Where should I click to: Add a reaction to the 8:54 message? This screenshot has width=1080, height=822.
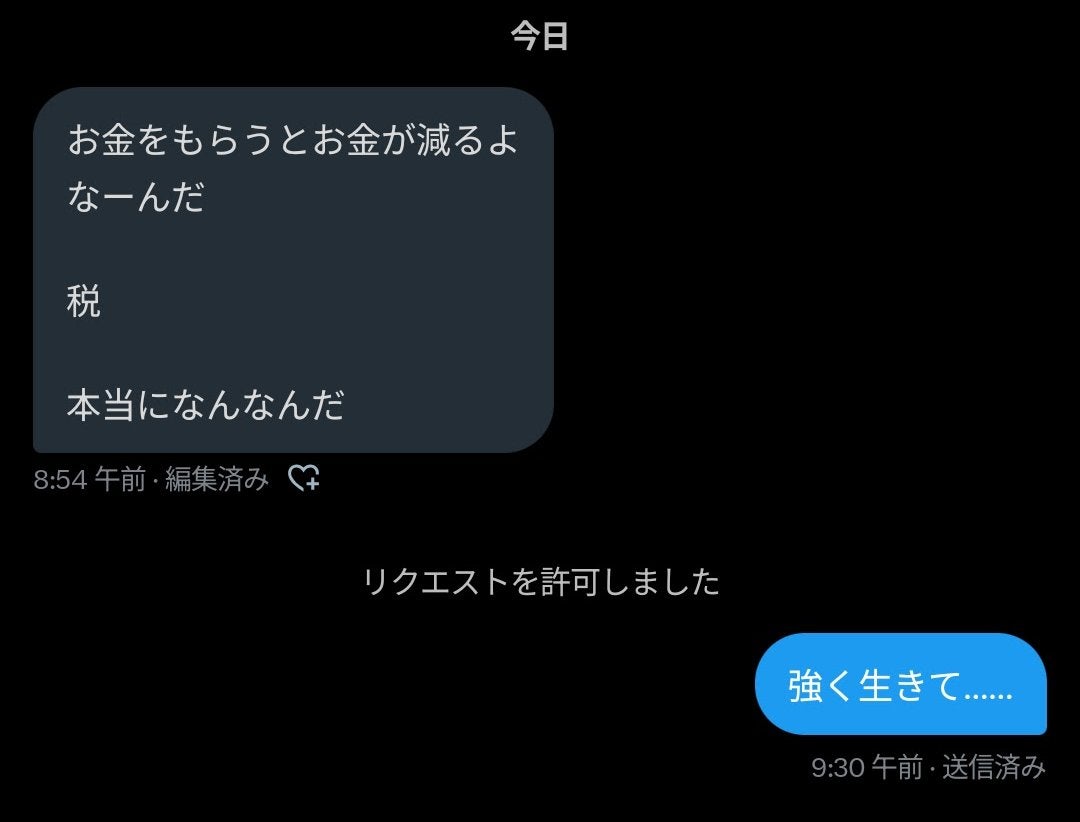[x=303, y=479]
